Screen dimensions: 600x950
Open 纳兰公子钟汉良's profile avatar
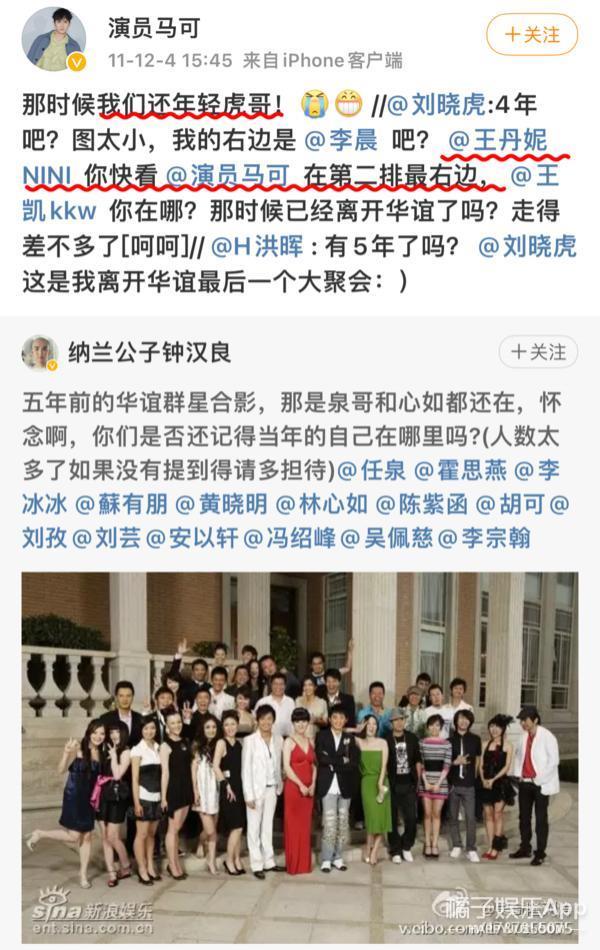[40, 353]
